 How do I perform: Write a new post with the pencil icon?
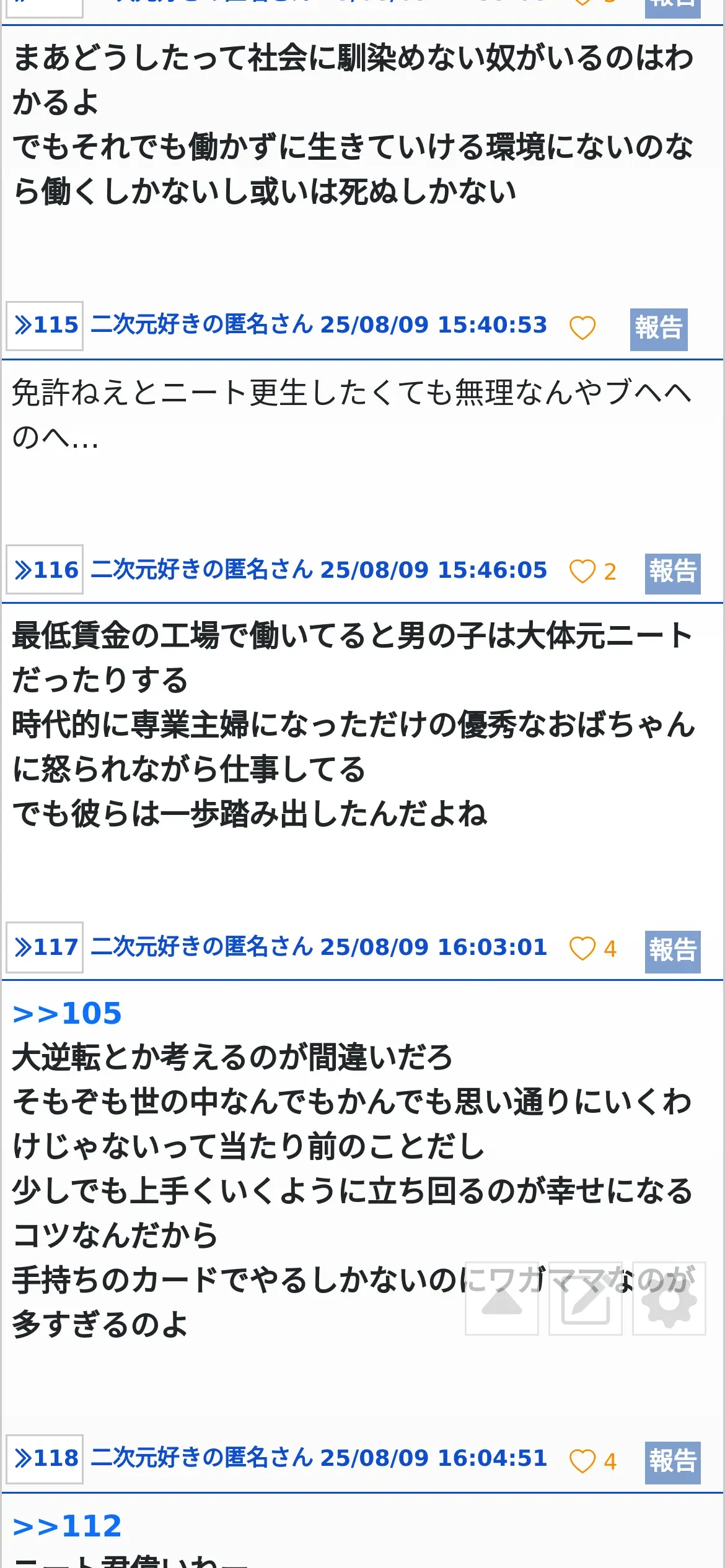(x=586, y=1299)
